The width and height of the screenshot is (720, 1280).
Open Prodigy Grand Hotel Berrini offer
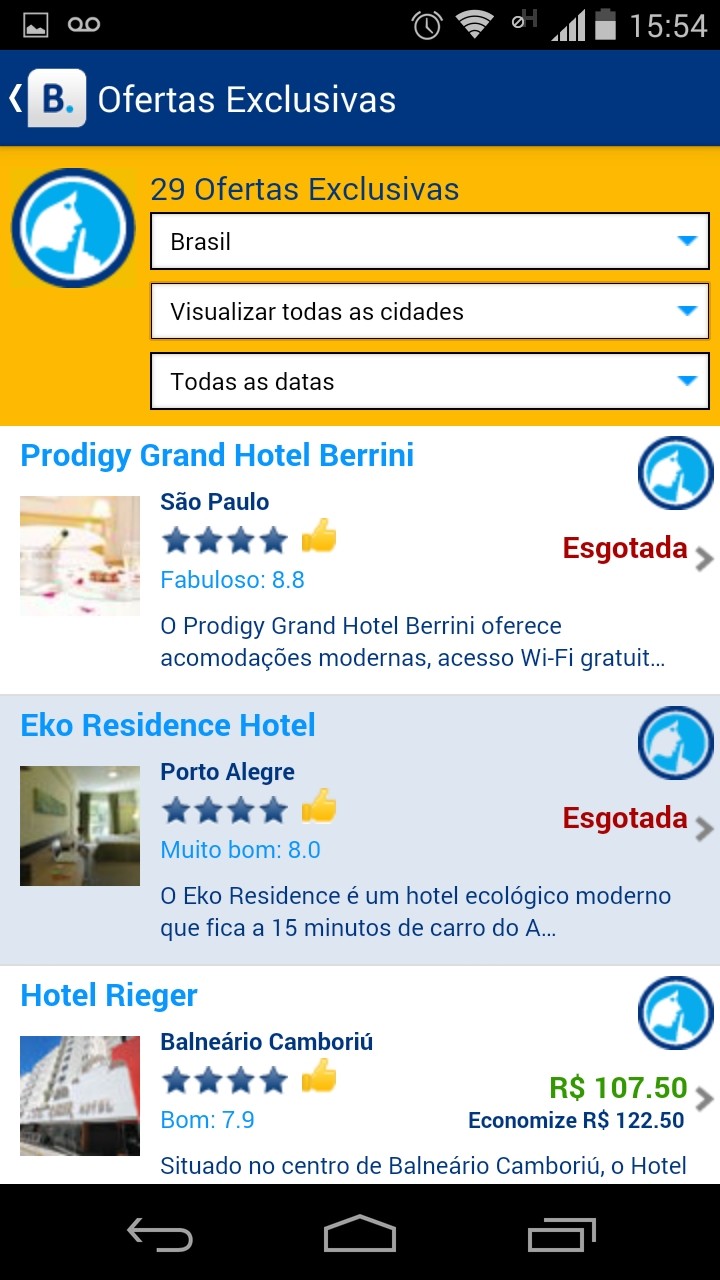point(360,560)
